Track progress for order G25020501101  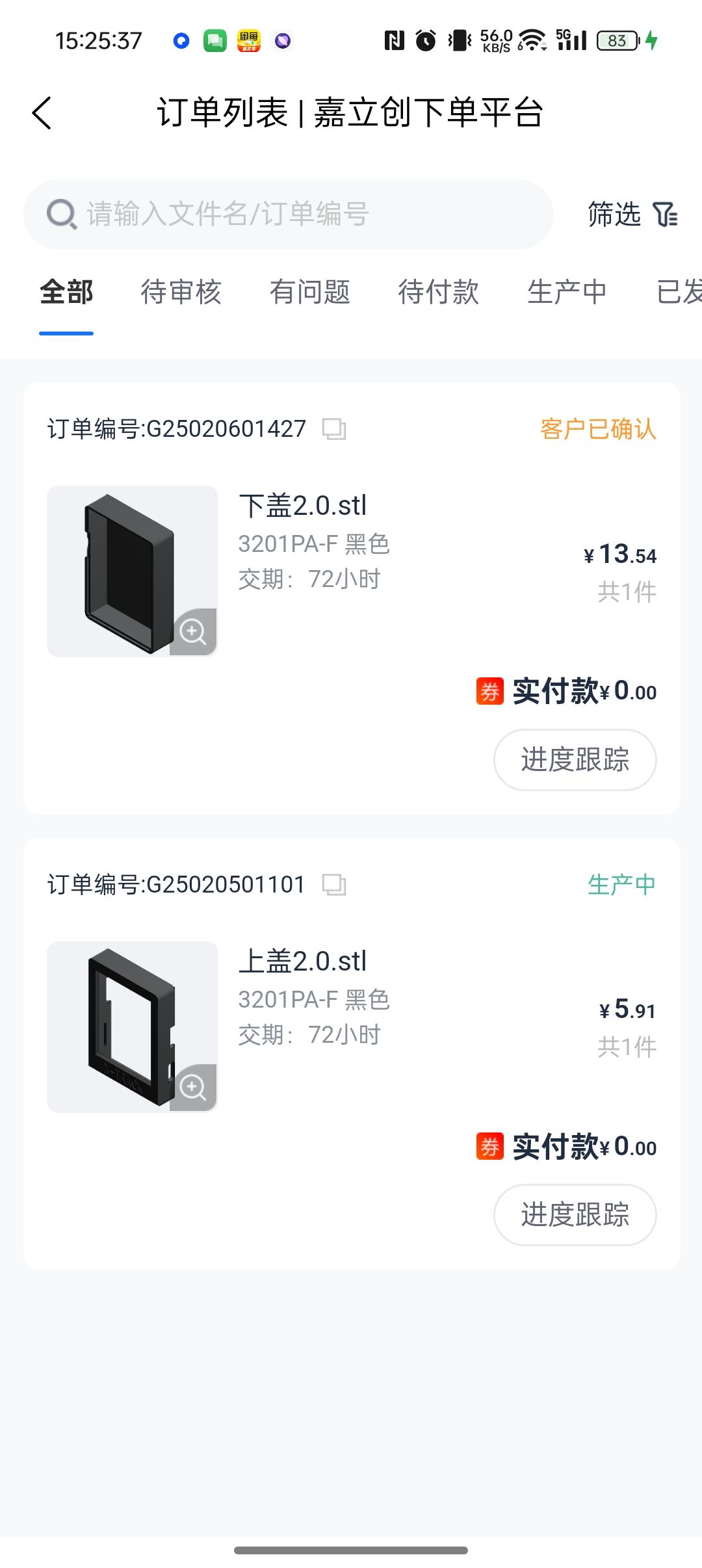coord(575,1214)
